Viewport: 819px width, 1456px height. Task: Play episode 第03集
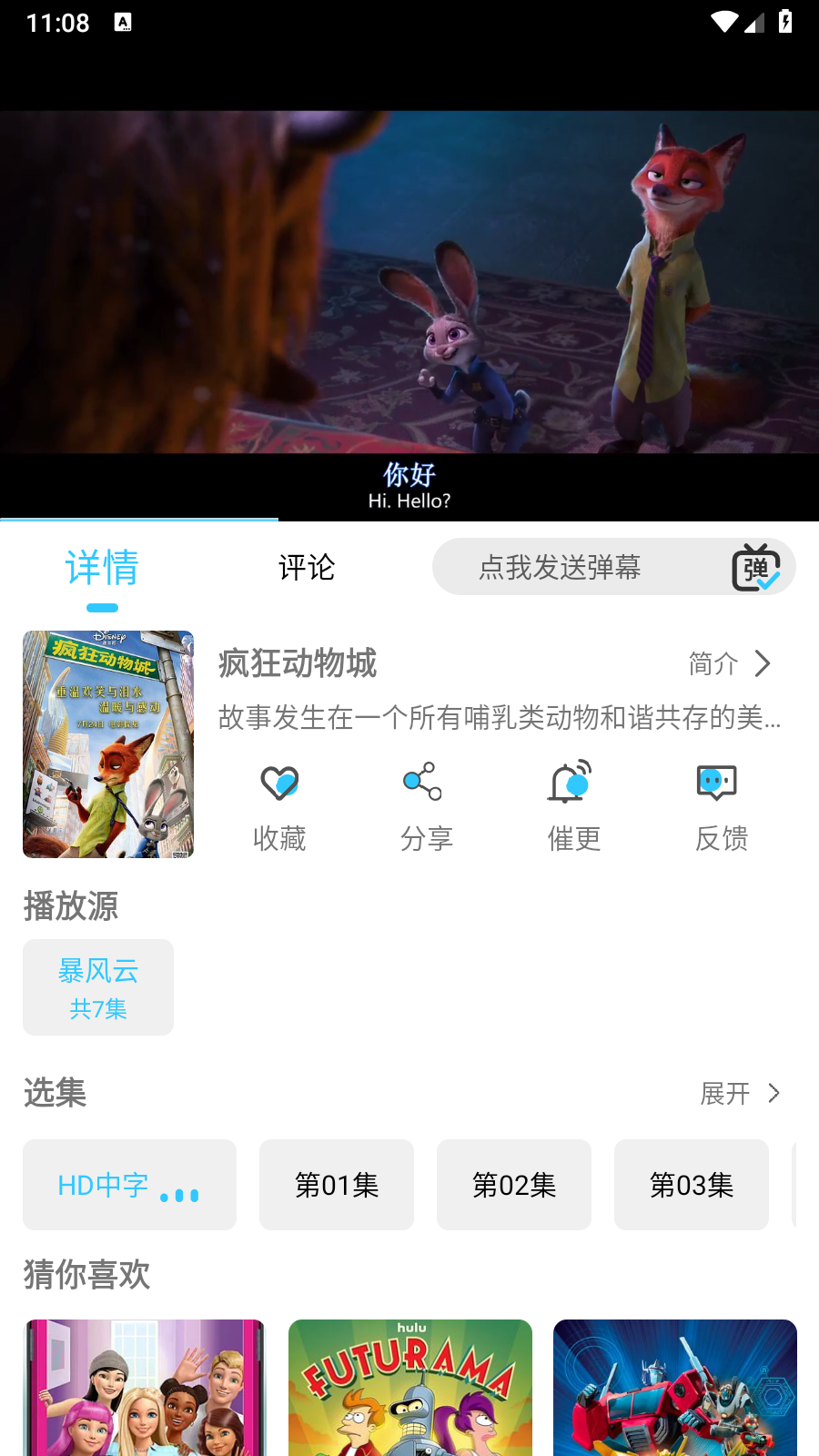tap(692, 1185)
